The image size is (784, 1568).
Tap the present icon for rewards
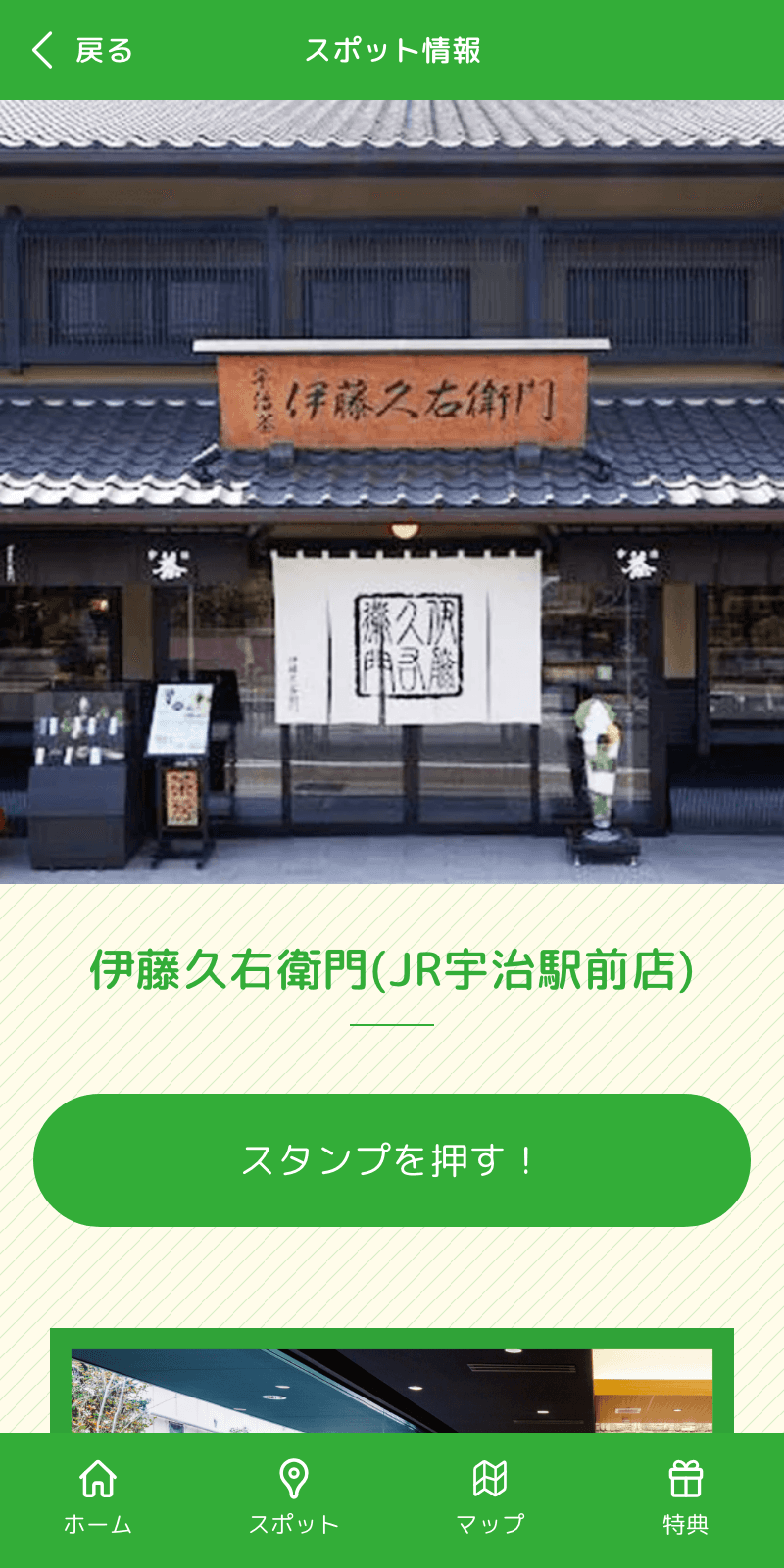pyautogui.click(x=686, y=1475)
